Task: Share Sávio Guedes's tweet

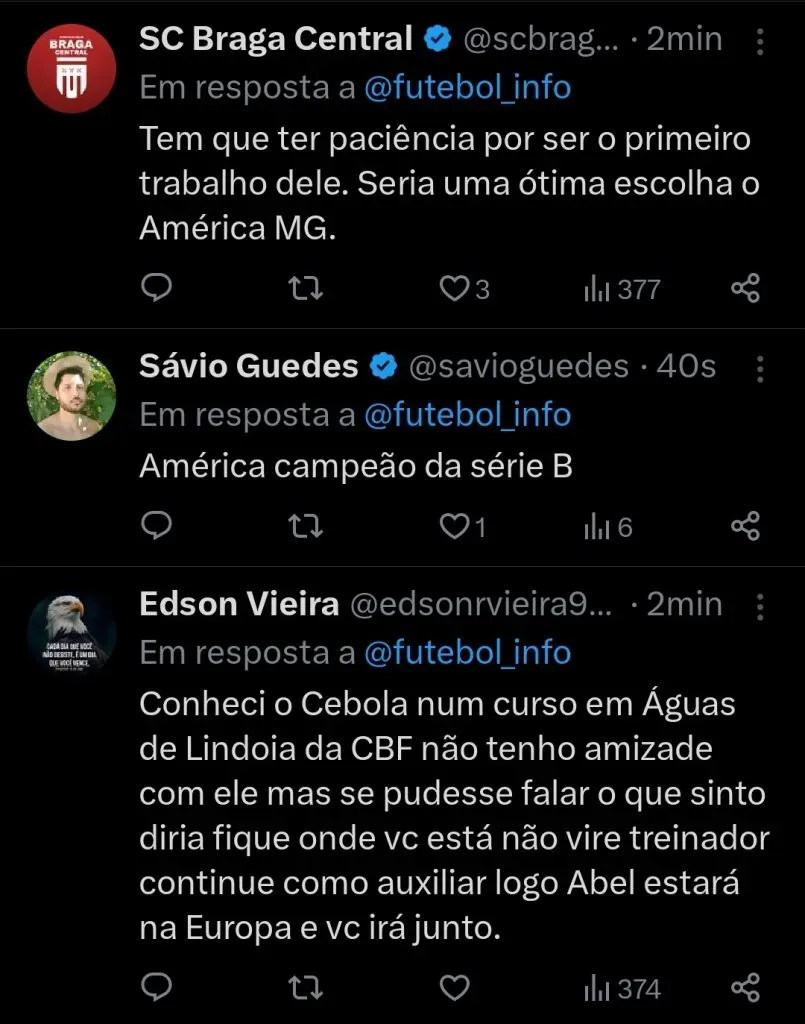Action: 745,526
